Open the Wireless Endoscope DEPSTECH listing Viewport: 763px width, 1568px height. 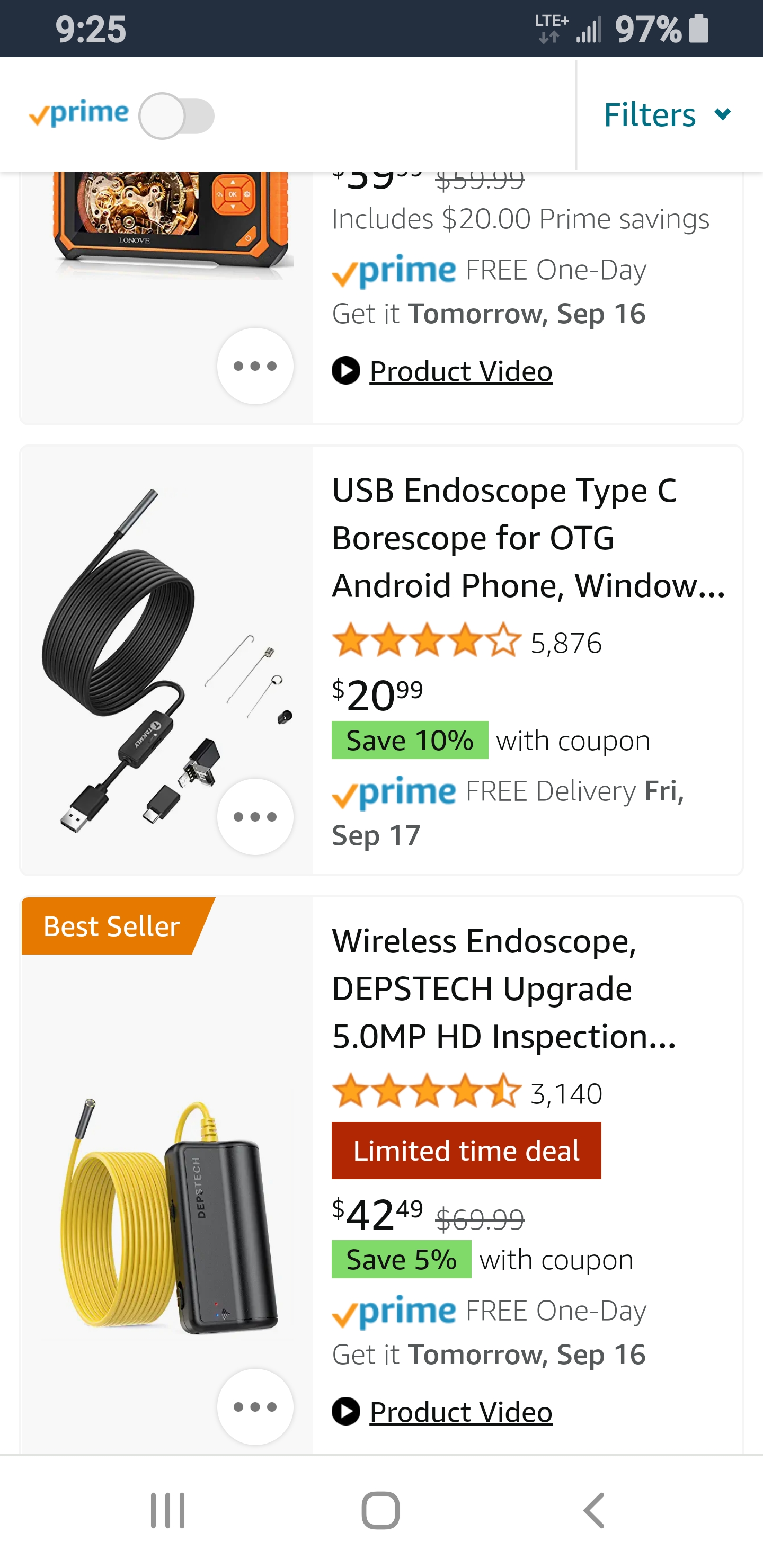point(503,988)
